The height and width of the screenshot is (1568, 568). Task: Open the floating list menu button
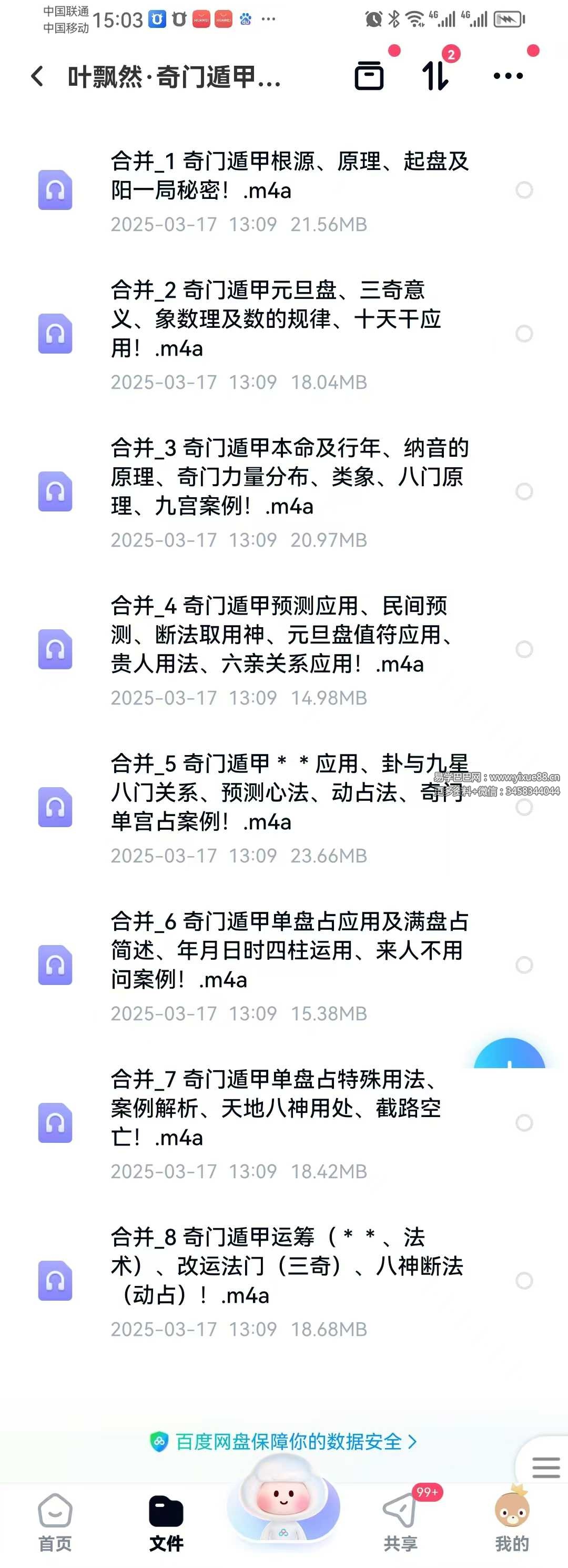click(545, 1467)
